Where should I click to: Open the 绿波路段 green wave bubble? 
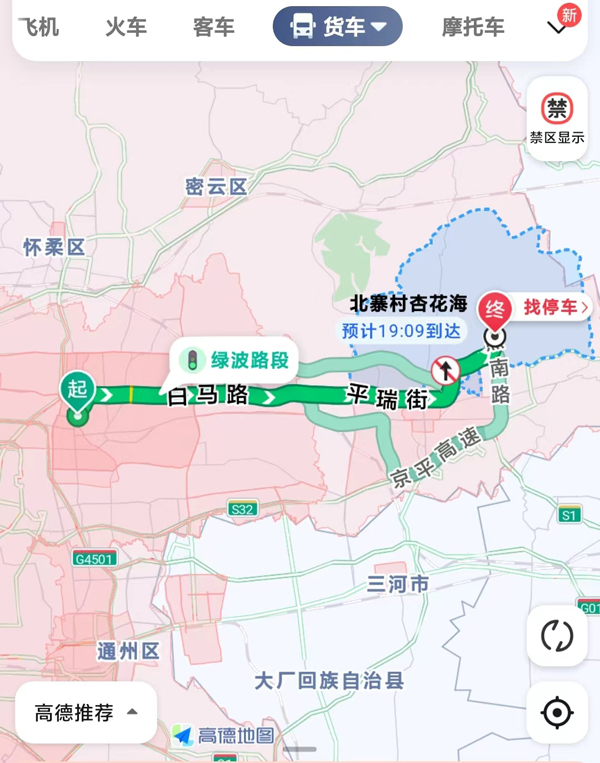click(x=237, y=360)
